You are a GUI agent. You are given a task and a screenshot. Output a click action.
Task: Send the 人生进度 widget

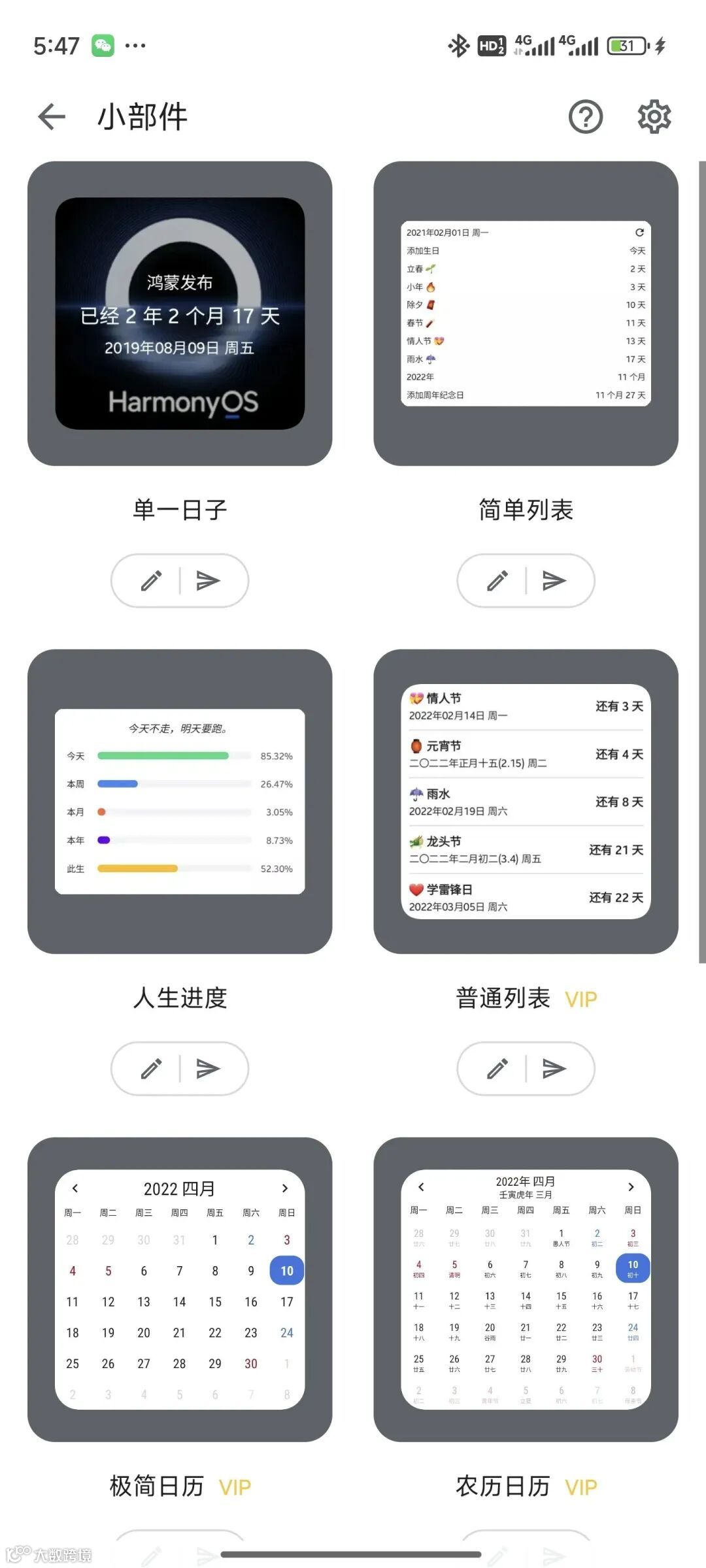coord(208,1068)
